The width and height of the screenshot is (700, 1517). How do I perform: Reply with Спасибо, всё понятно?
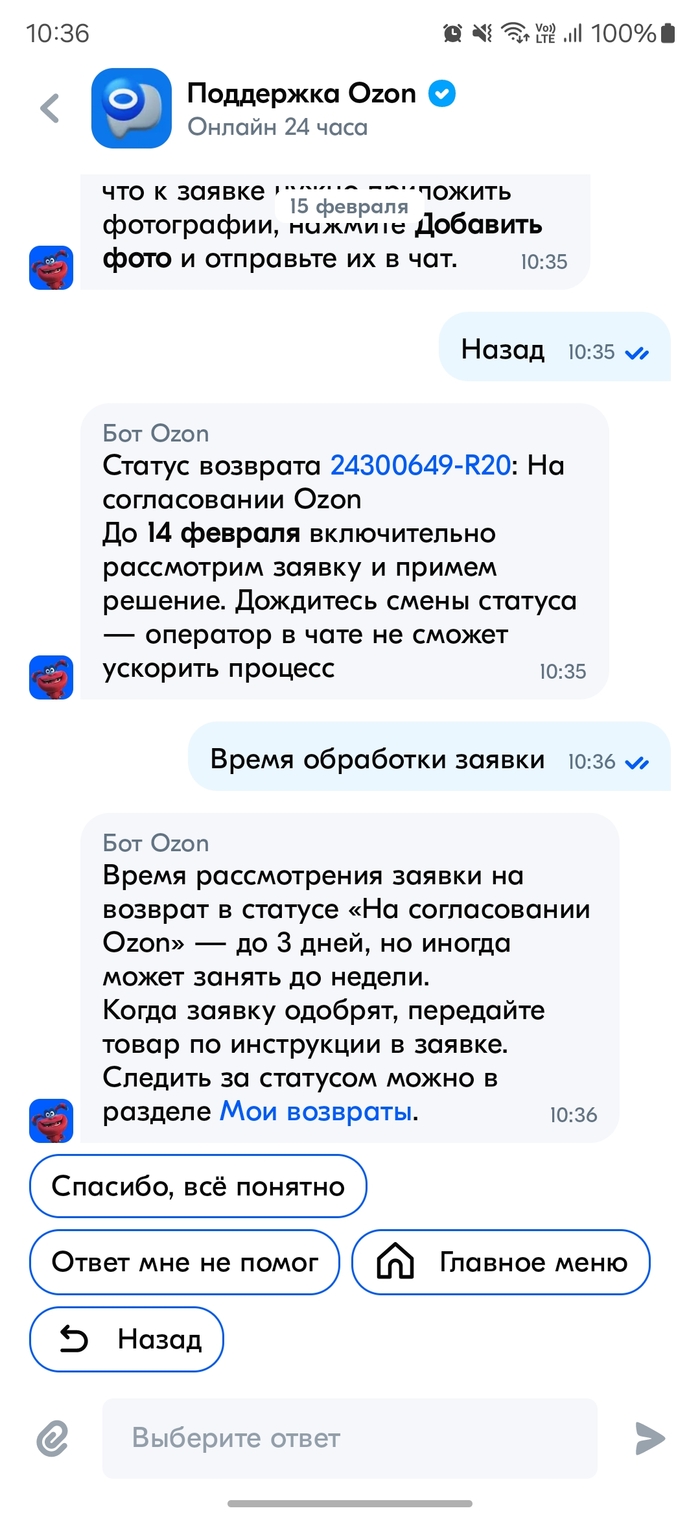[198, 1187]
